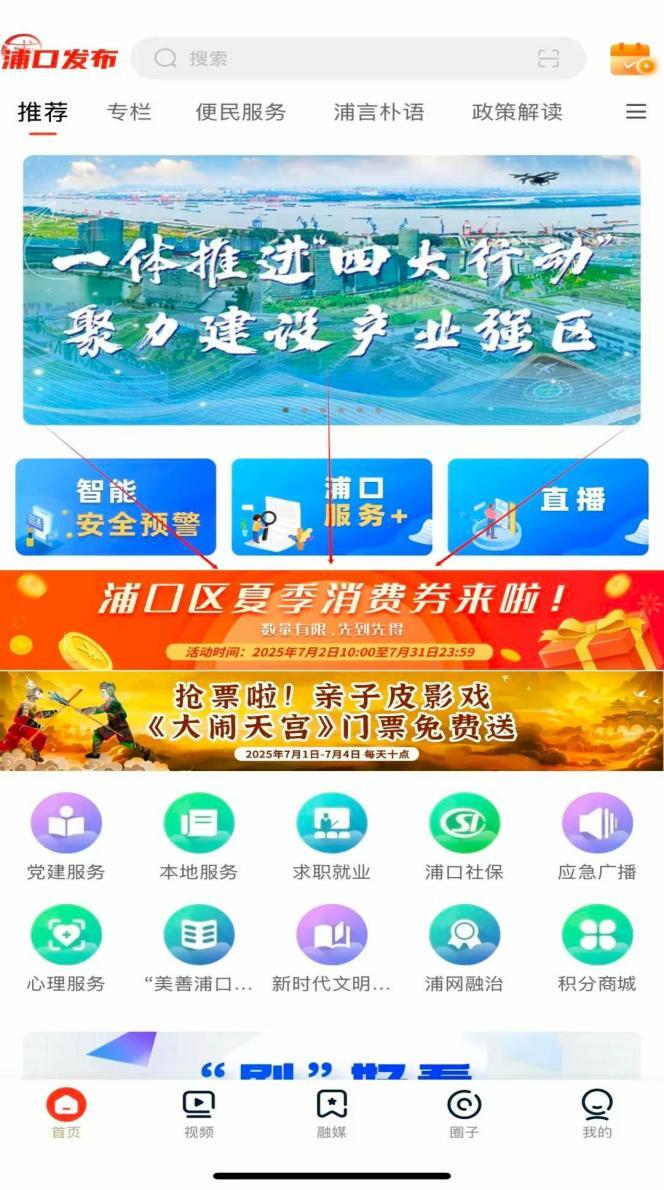
Task: Open 党建服务
Action: click(x=66, y=837)
